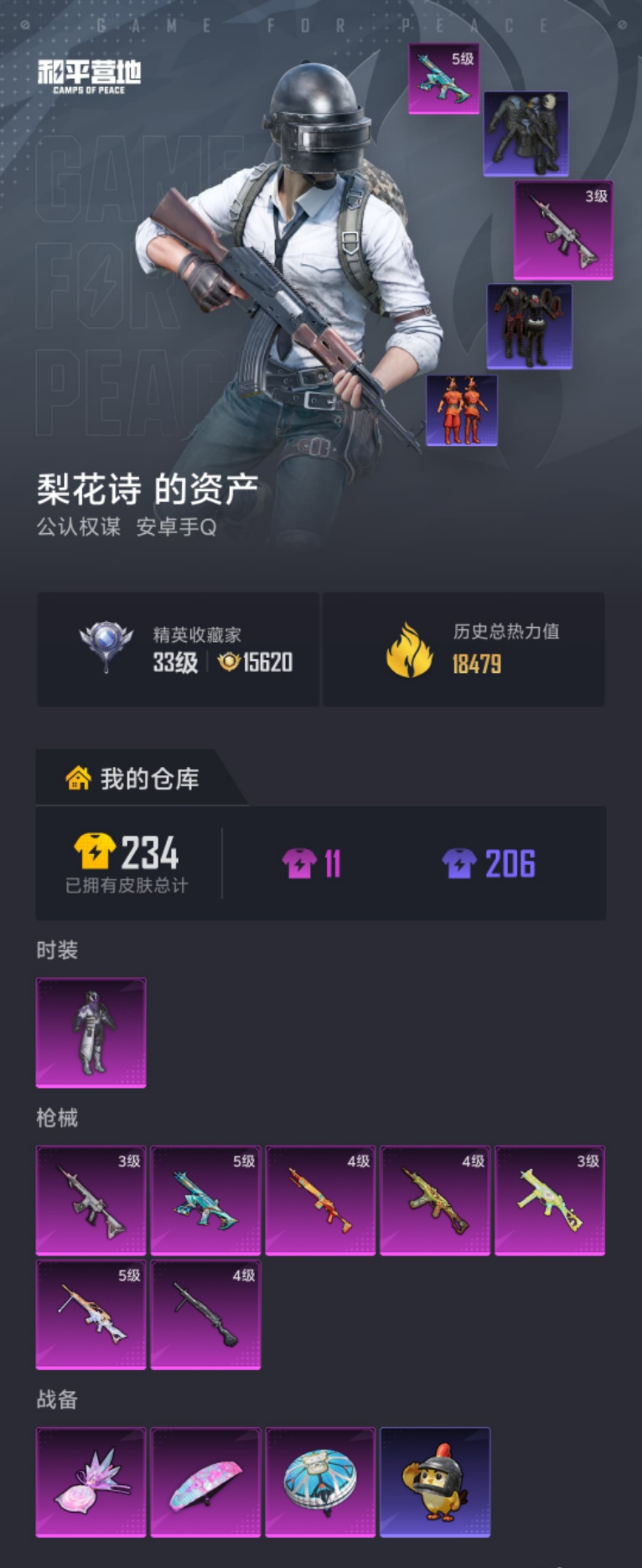Click the player name 梨花诗 的资产
The image size is (642, 1568).
(x=148, y=488)
